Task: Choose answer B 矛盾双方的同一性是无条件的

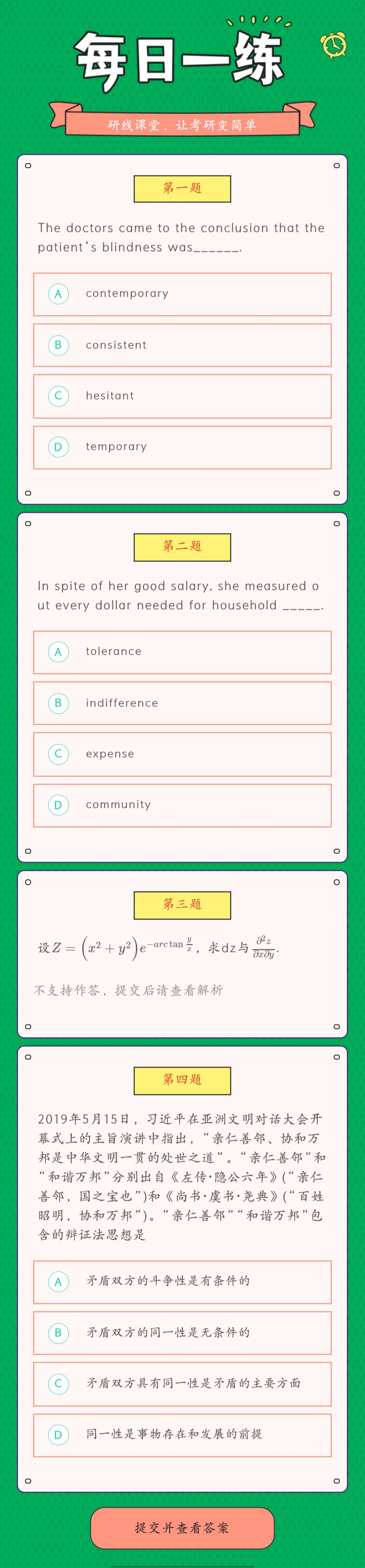Action: click(181, 1333)
